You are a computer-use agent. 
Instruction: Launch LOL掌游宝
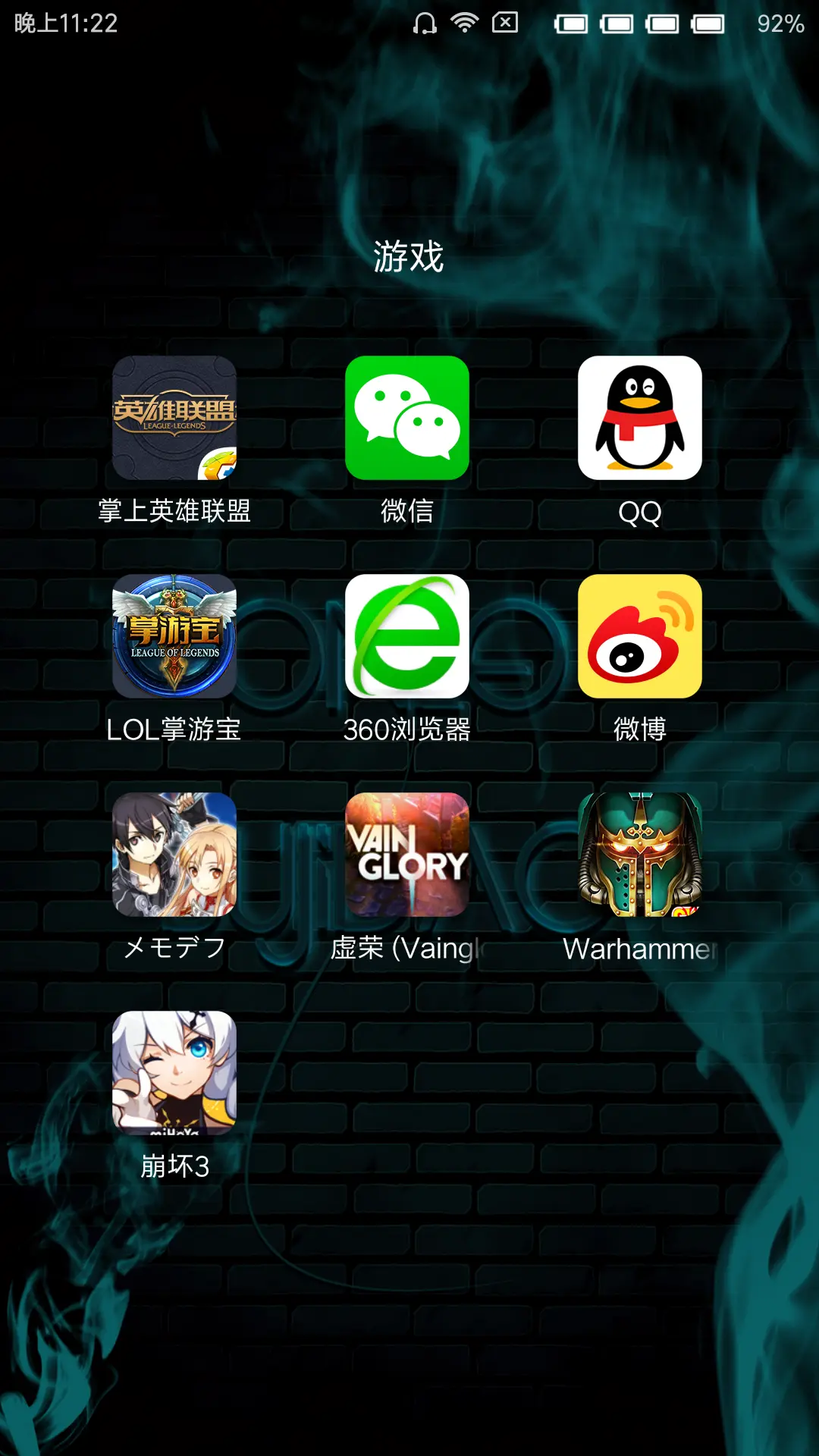click(x=174, y=636)
